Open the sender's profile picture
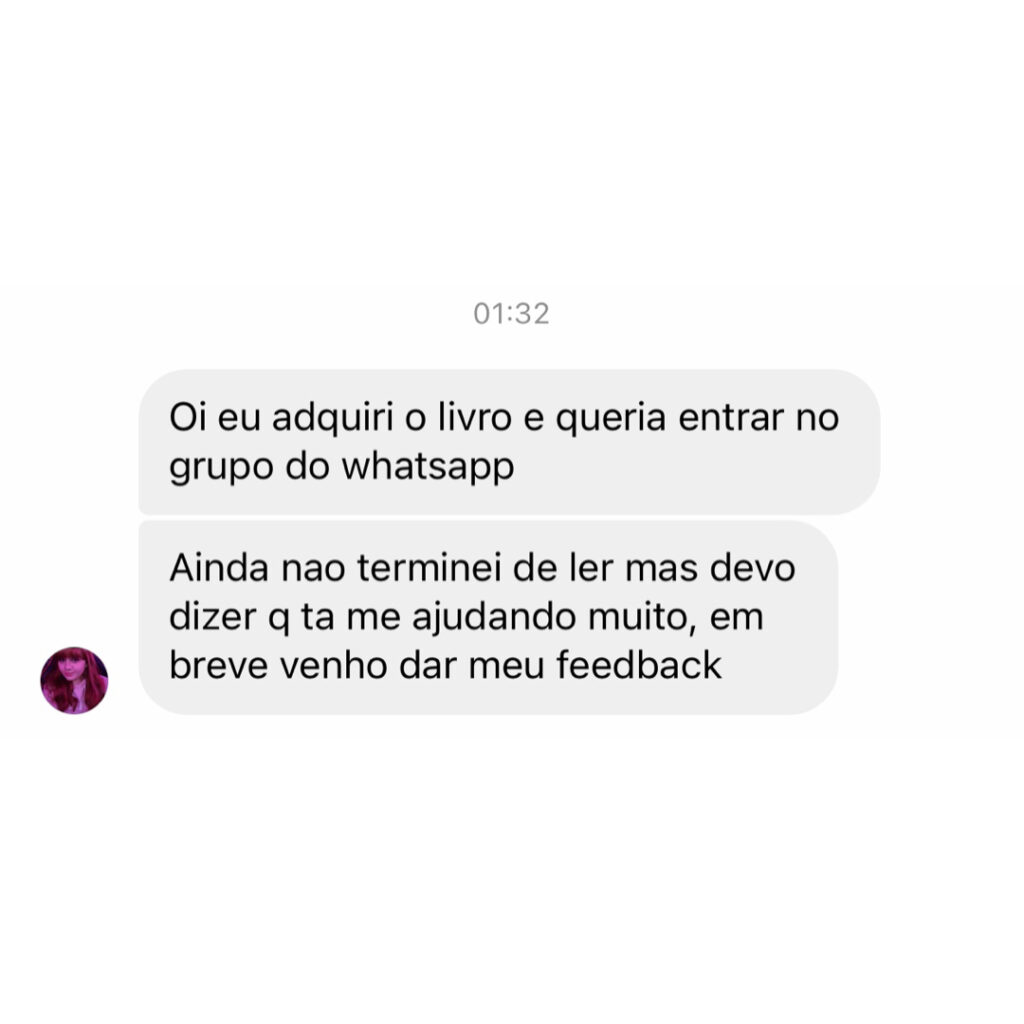The image size is (1024, 1024). pyautogui.click(x=74, y=680)
